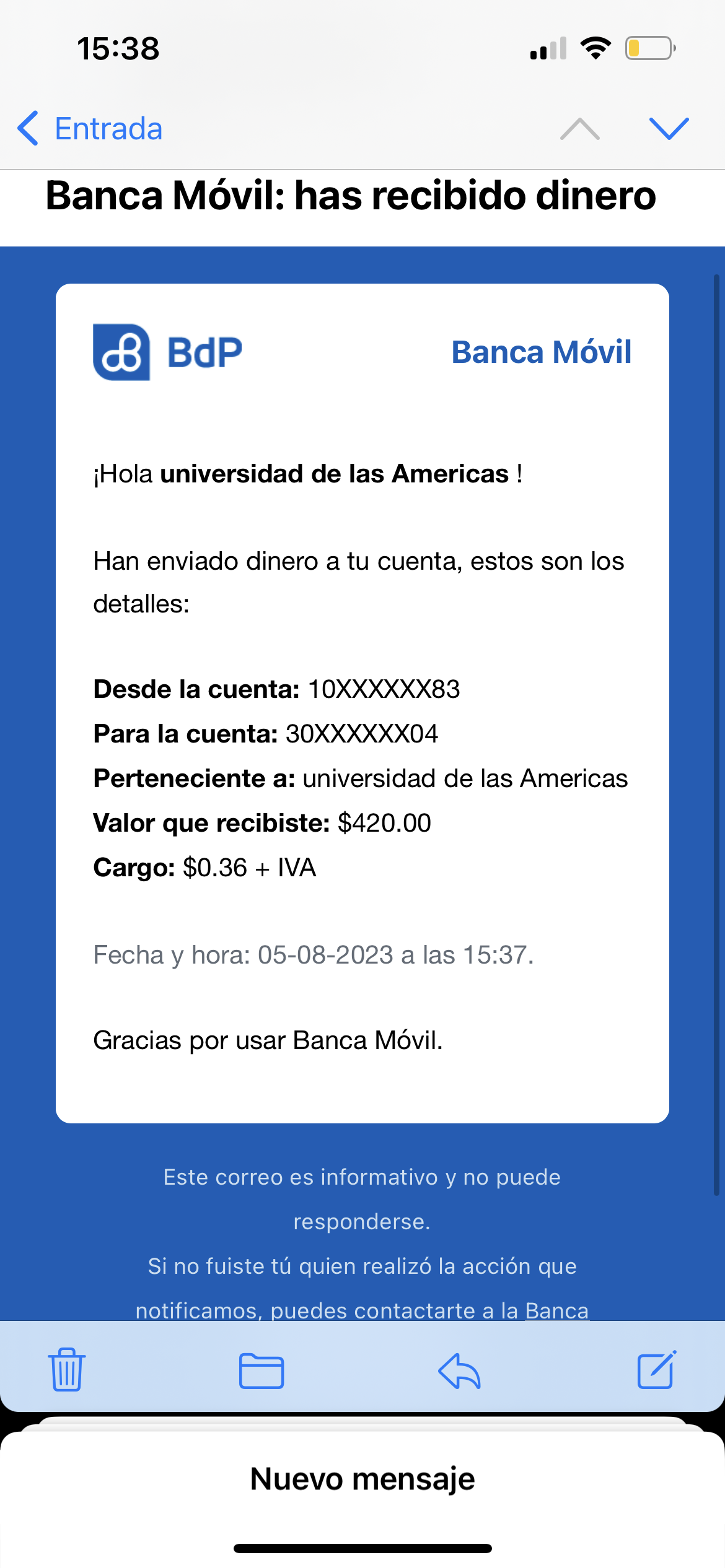The width and height of the screenshot is (725, 1568).
Task: Show the previous message with the up arrow
Action: pos(579,129)
